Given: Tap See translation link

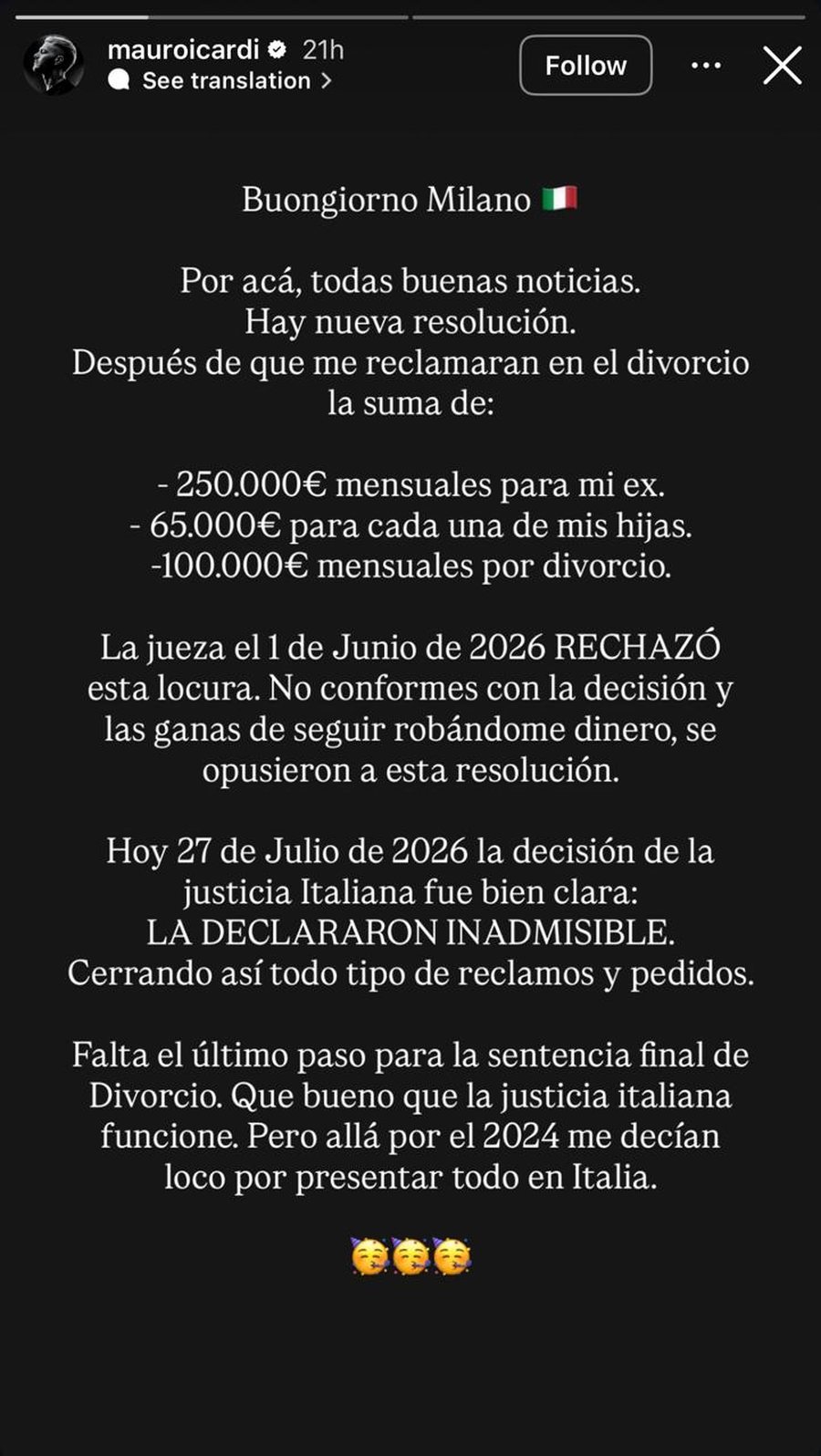Looking at the screenshot, I should click(220, 80).
